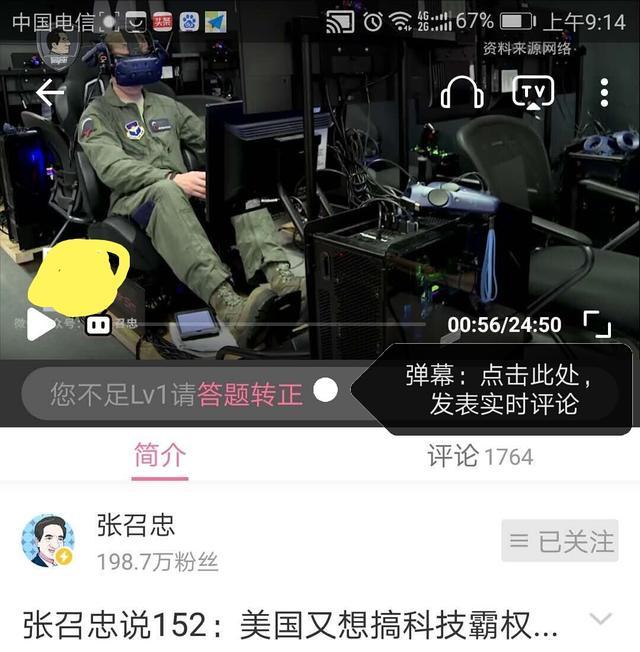Open the video overflow menu
Image resolution: width=640 pixels, height=652 pixels.
pyautogui.click(x=603, y=93)
